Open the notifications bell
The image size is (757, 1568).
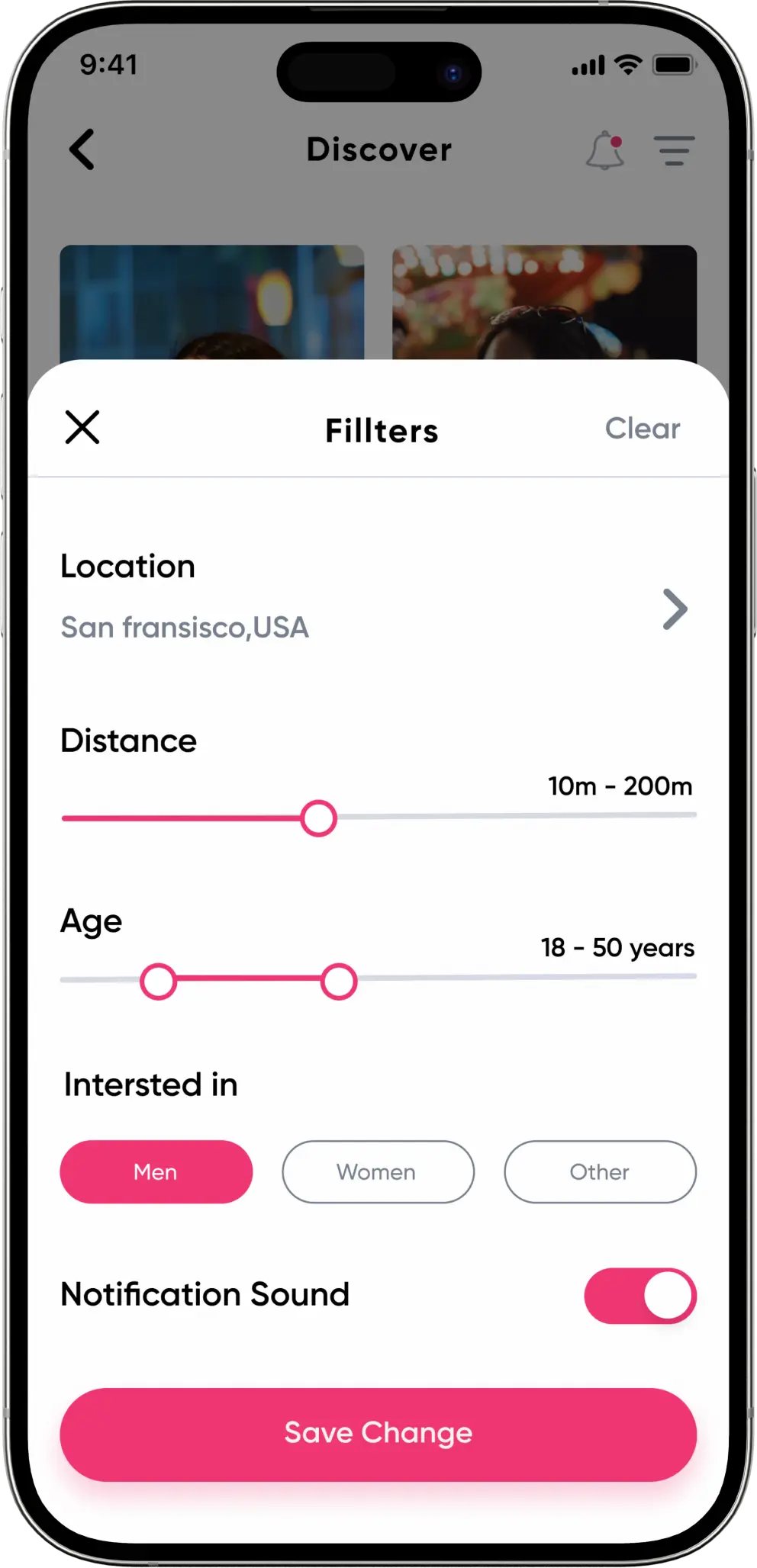tap(605, 150)
